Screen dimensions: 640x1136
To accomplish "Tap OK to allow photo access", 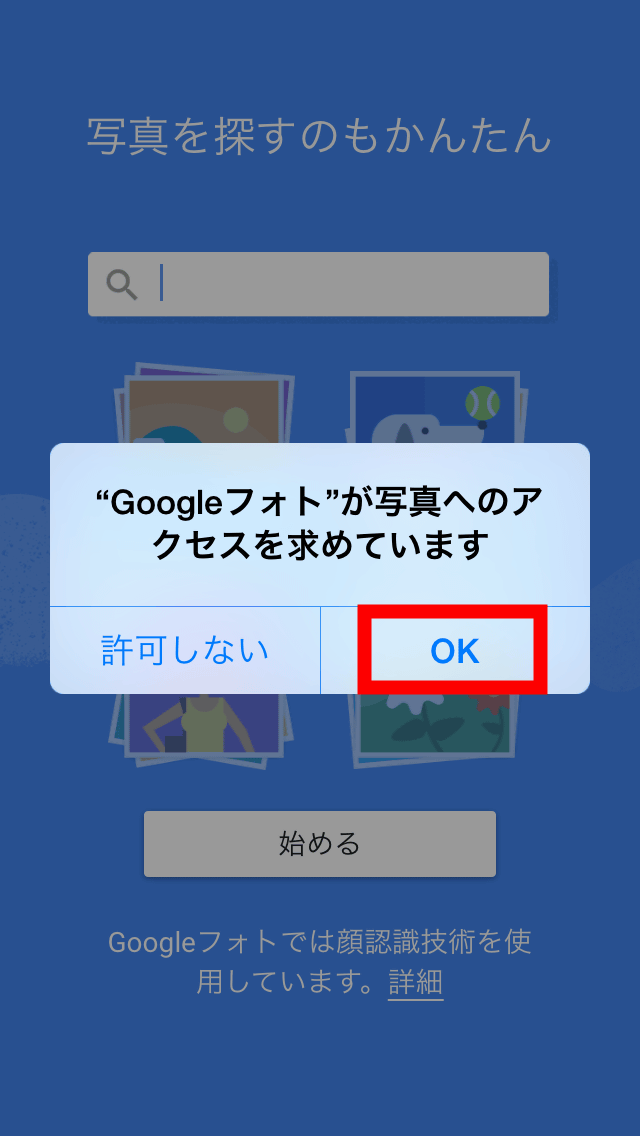I will (x=454, y=651).
